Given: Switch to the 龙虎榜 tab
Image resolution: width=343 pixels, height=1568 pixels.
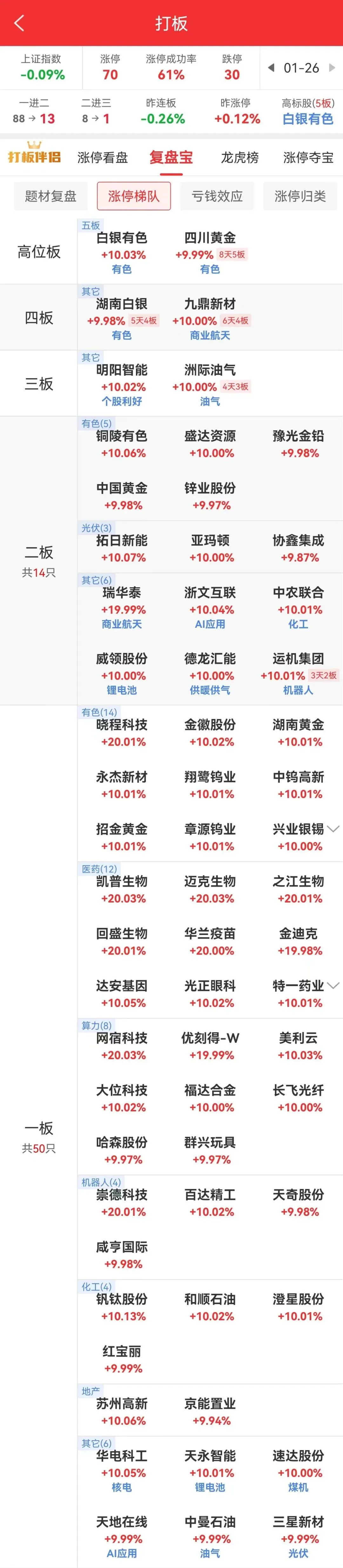Looking at the screenshot, I should click(x=239, y=158).
